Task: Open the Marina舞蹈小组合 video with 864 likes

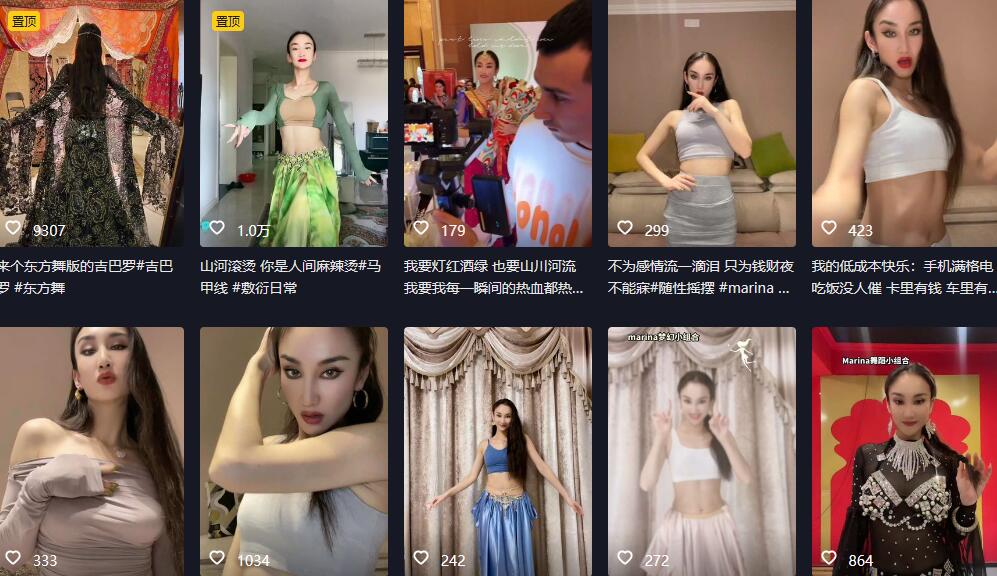Action: click(904, 450)
